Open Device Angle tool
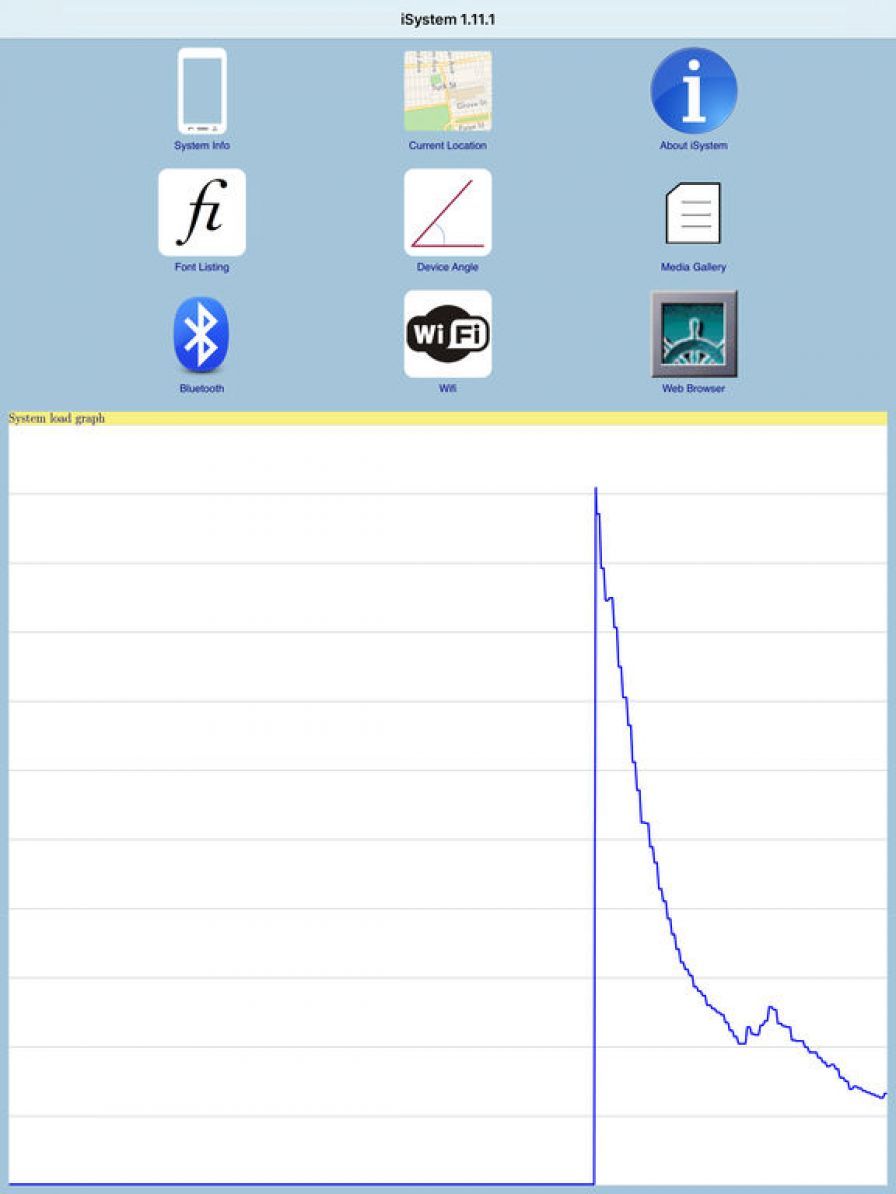 click(447, 212)
